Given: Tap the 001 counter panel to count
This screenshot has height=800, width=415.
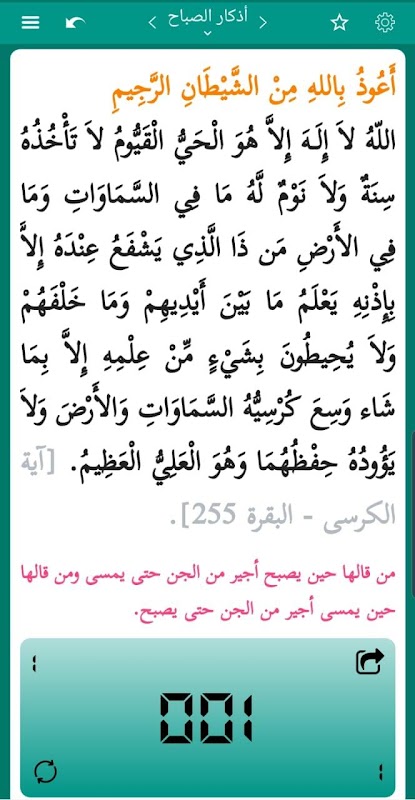Looking at the screenshot, I should [207, 718].
